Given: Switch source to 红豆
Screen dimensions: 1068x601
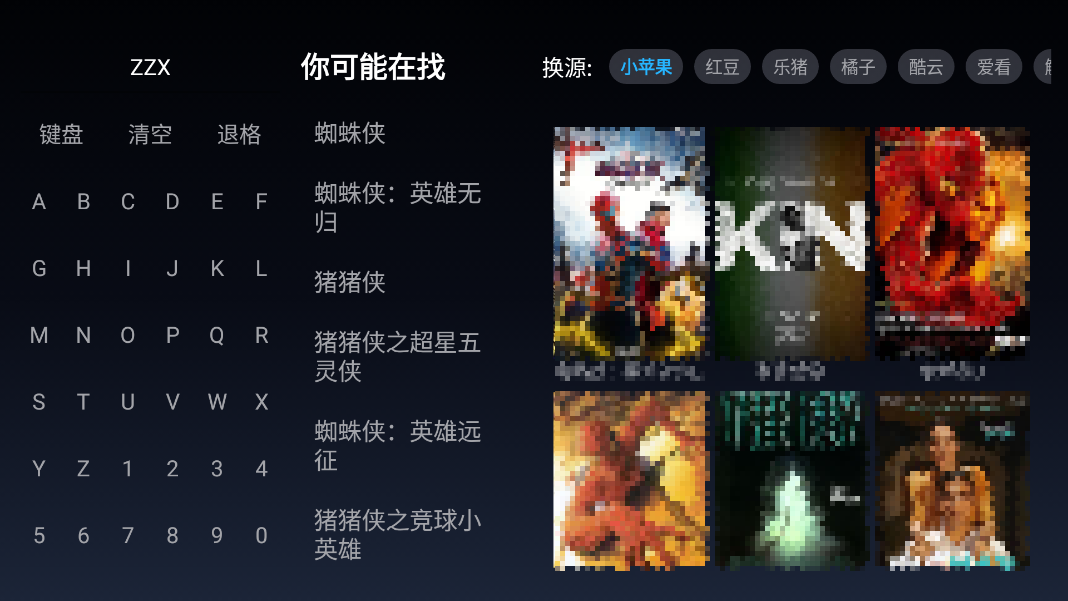Looking at the screenshot, I should (x=722, y=68).
